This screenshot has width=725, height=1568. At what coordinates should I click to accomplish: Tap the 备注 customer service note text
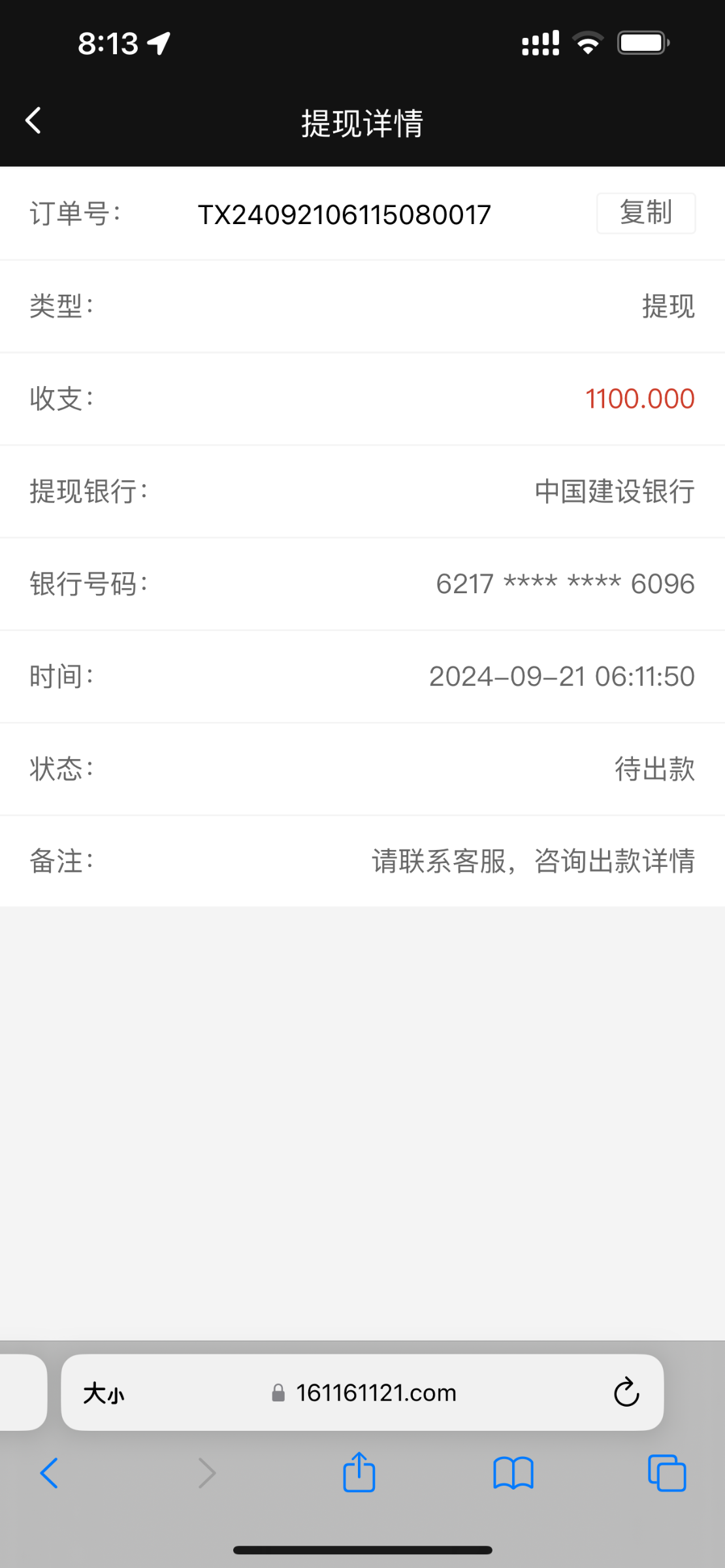[x=532, y=862]
